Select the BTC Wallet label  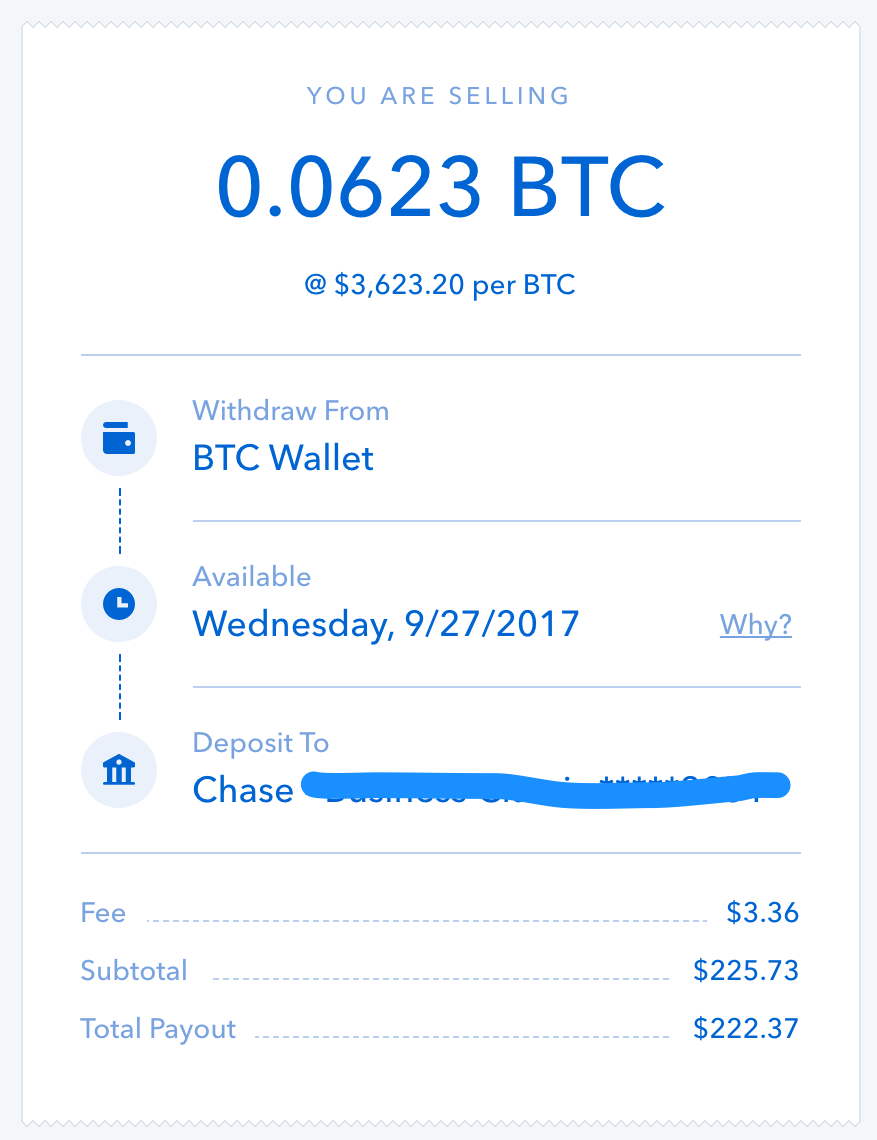(x=283, y=458)
